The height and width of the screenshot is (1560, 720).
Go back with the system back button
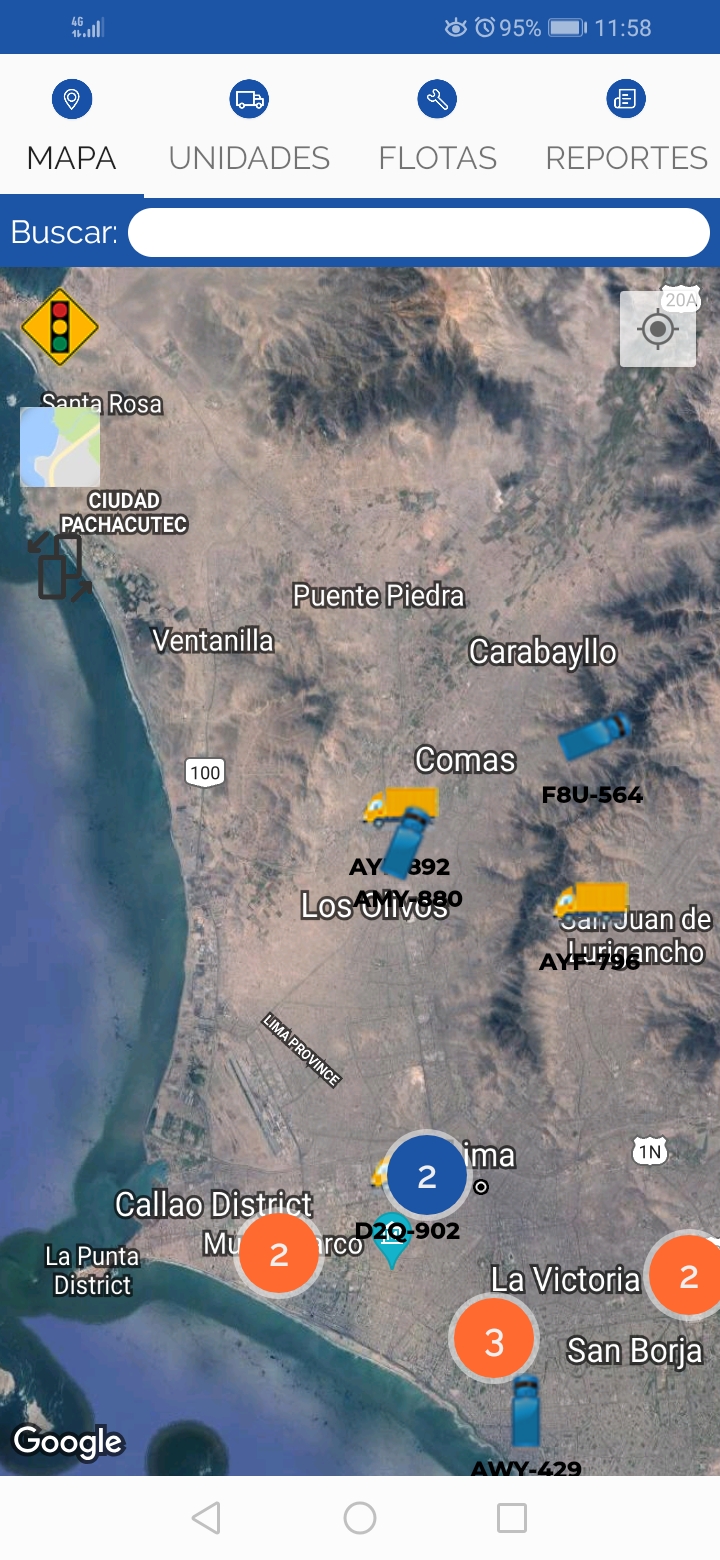206,1518
